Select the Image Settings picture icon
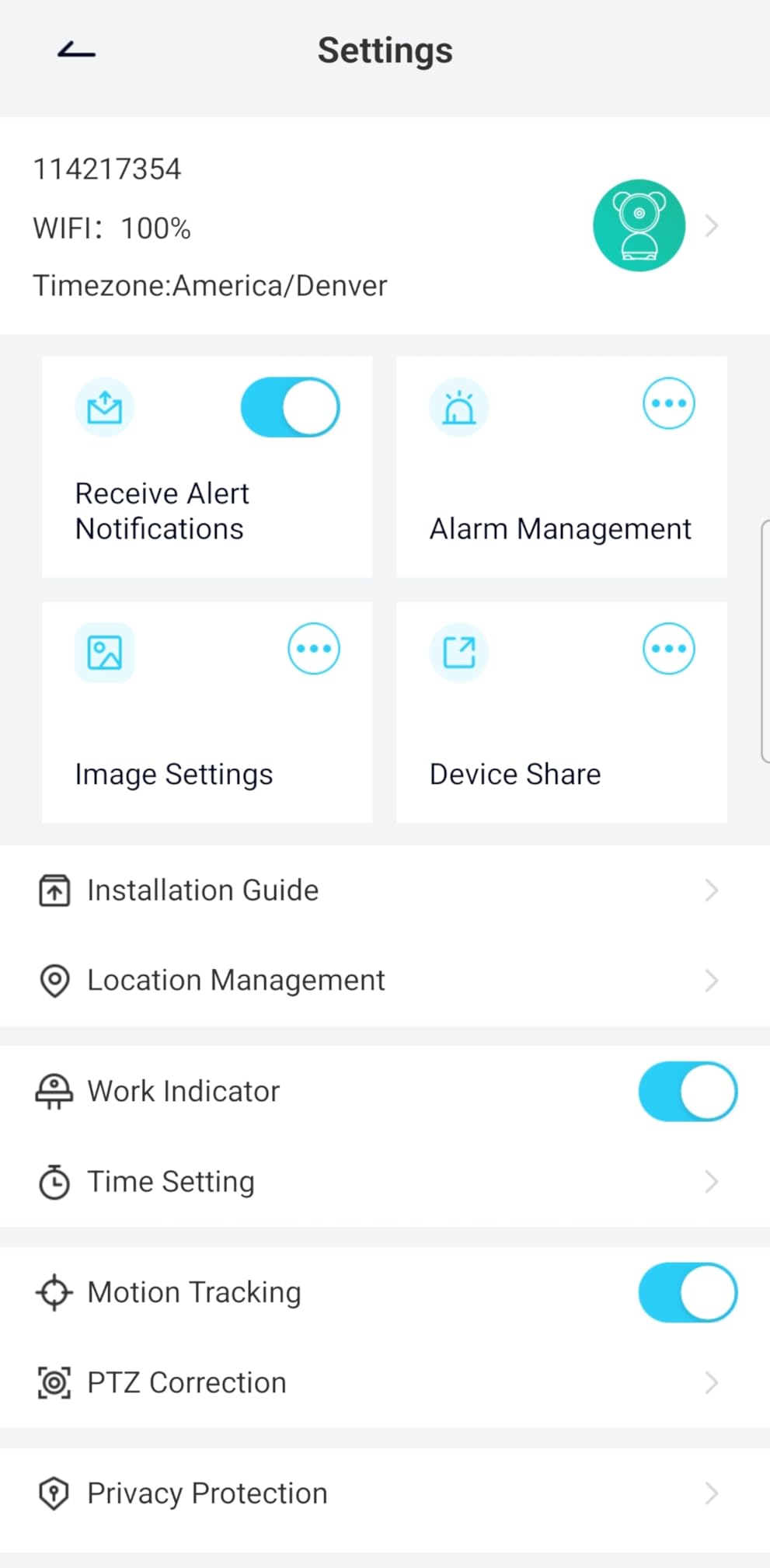The height and width of the screenshot is (1568, 770). tap(105, 653)
